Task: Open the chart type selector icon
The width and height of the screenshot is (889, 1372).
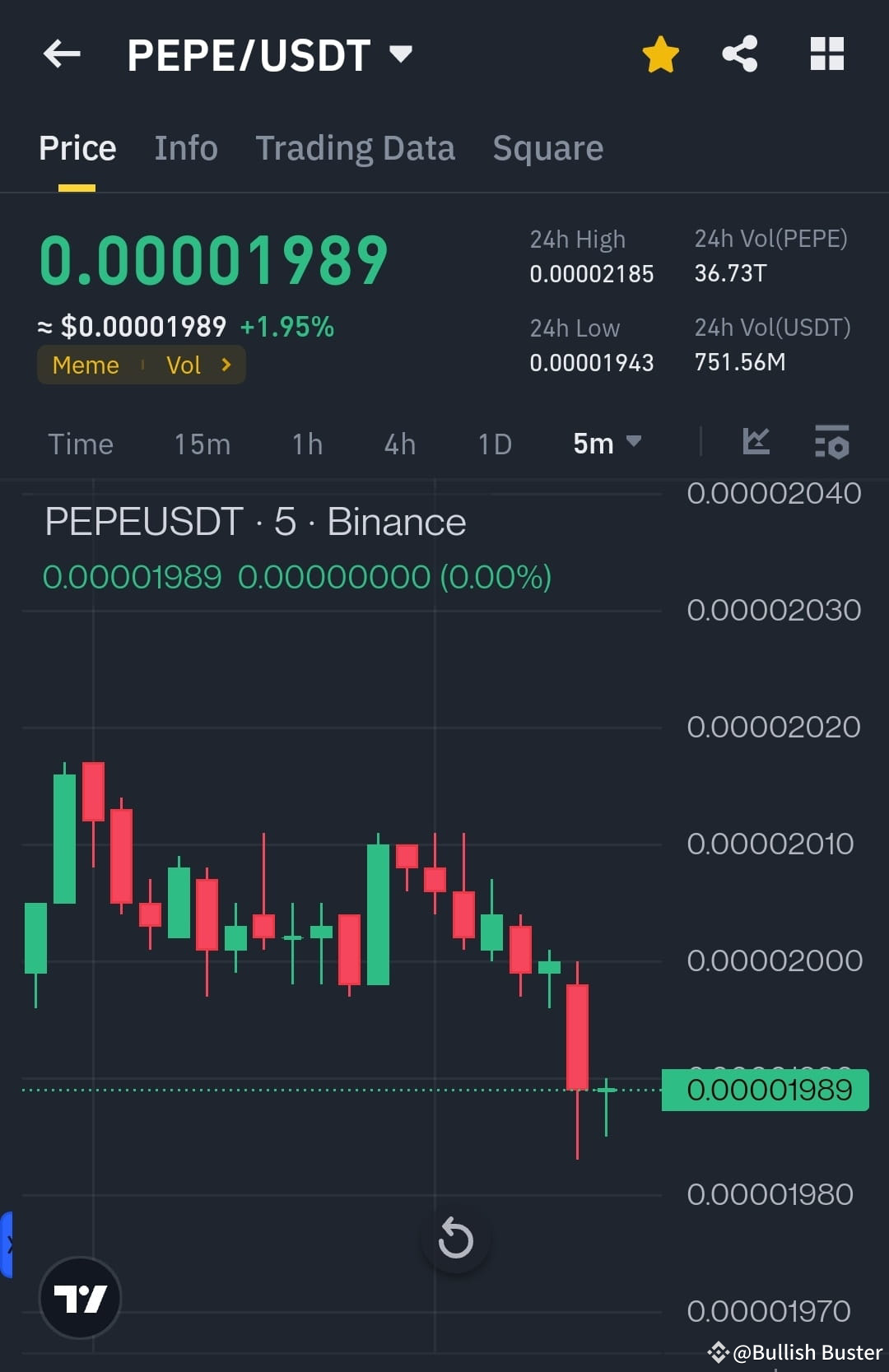Action: (x=756, y=443)
